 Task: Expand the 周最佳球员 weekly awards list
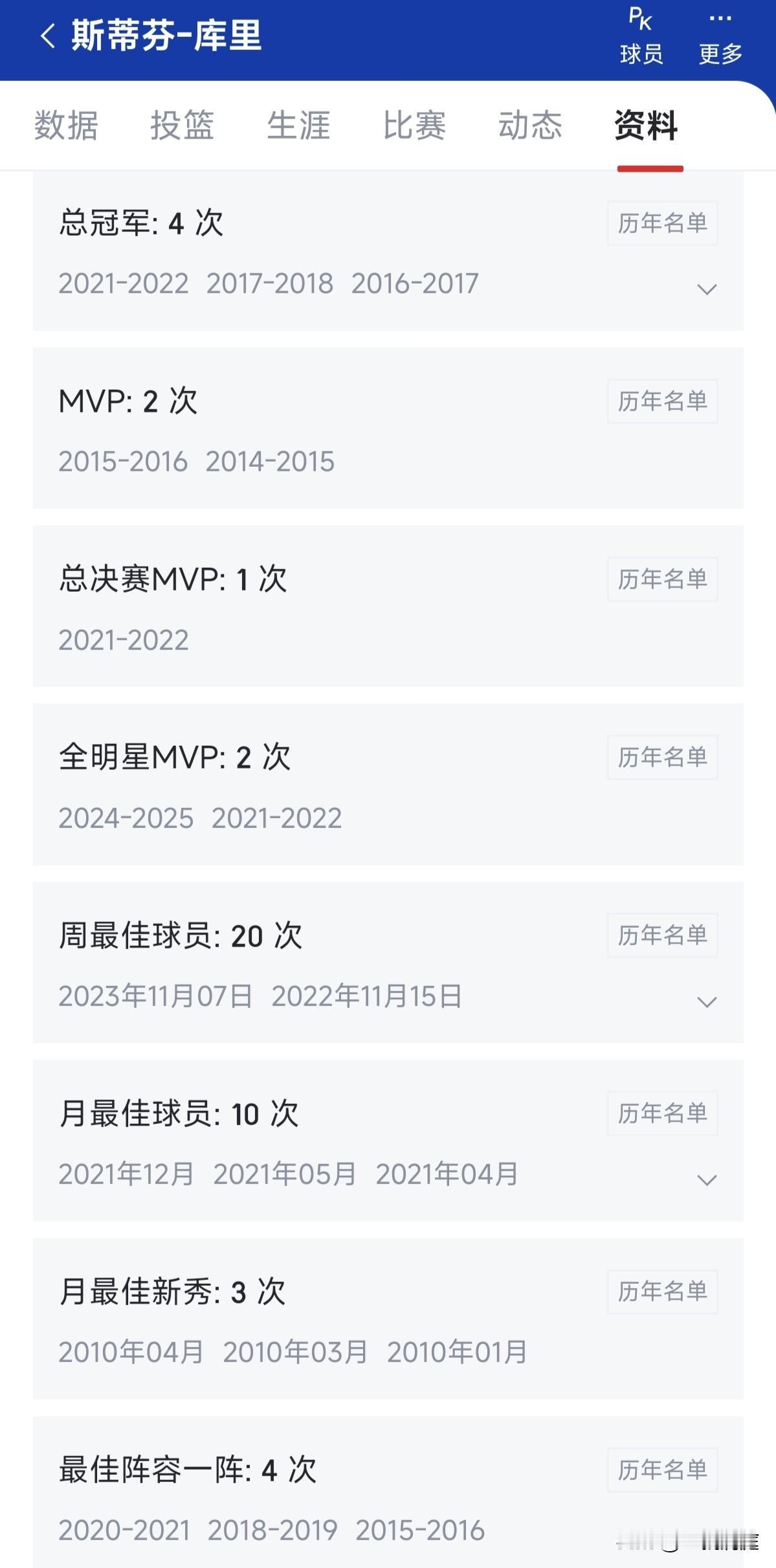click(706, 1001)
